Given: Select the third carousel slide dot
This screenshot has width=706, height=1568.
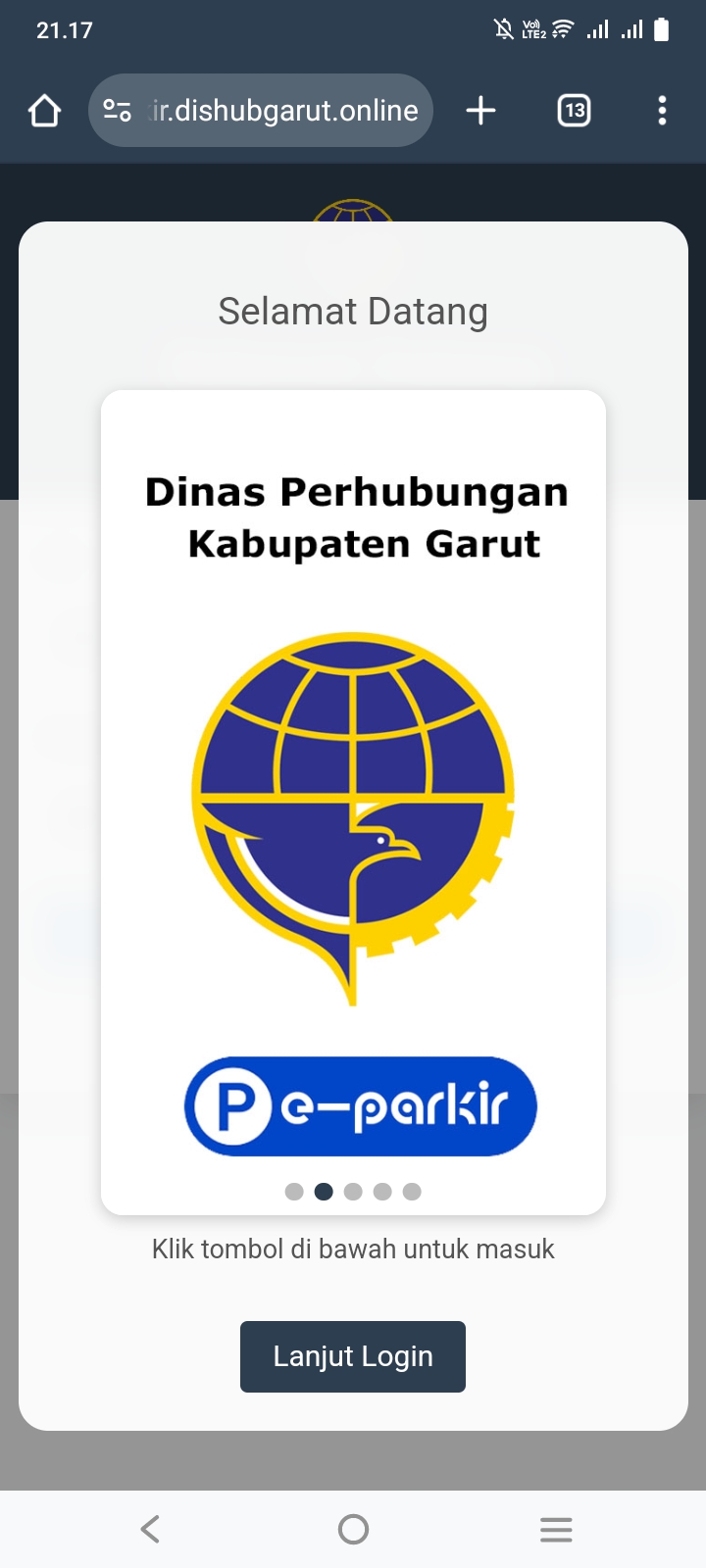Looking at the screenshot, I should click(x=353, y=1192).
